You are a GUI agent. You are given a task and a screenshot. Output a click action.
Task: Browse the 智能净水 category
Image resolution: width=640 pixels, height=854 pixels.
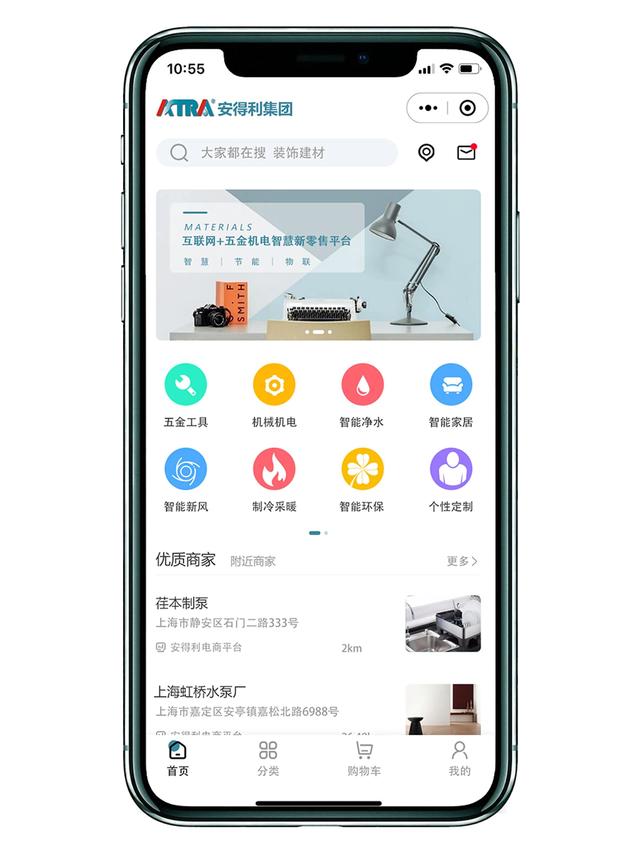[362, 394]
